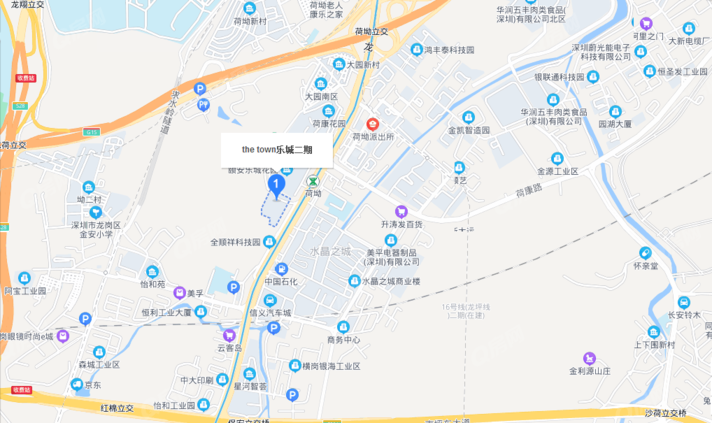Select the 升涛发百货 shopping marker

[x=402, y=211]
